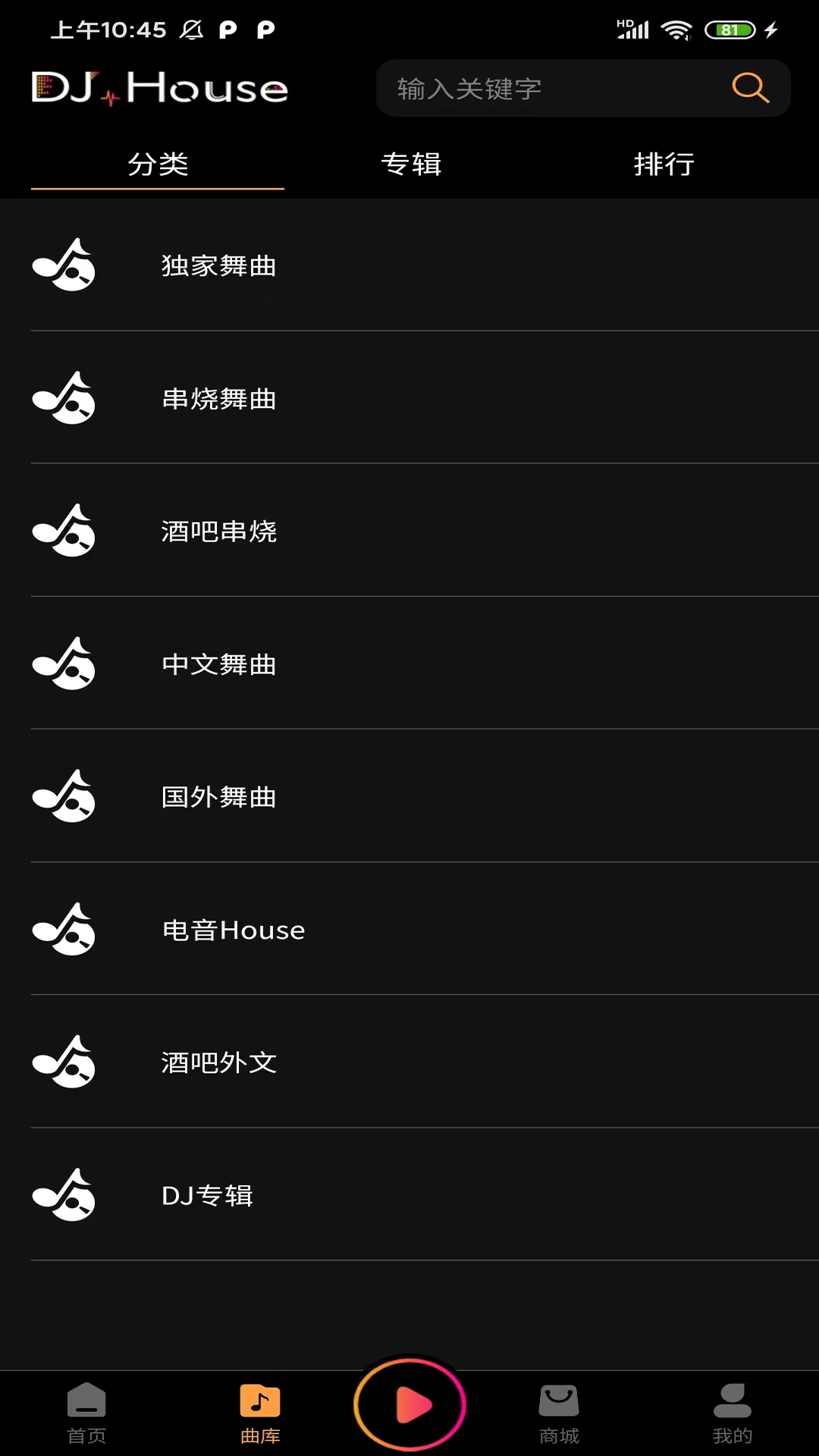Open the 电音House category

point(232,930)
